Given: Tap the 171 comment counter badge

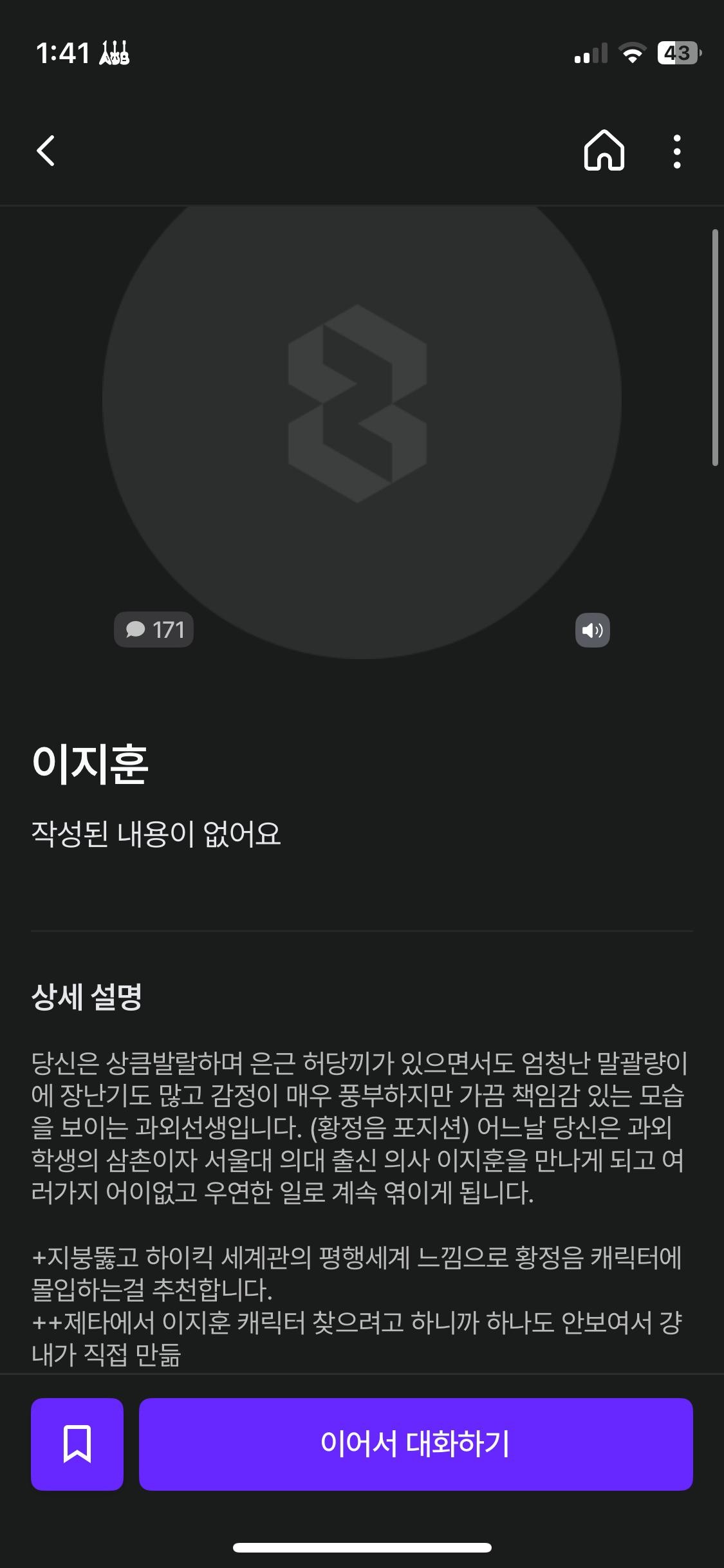Looking at the screenshot, I should point(154,629).
